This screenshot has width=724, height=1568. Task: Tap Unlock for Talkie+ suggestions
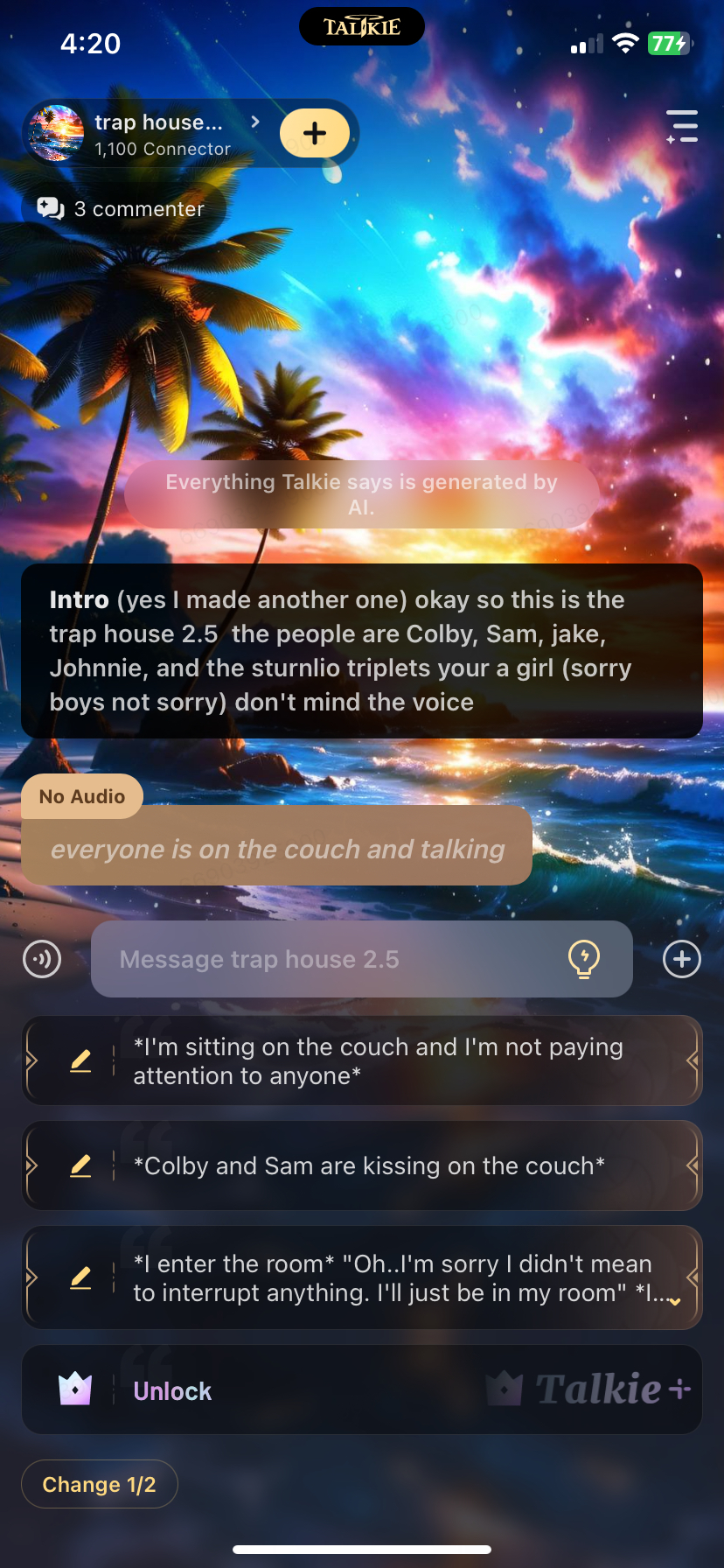coord(172,1390)
